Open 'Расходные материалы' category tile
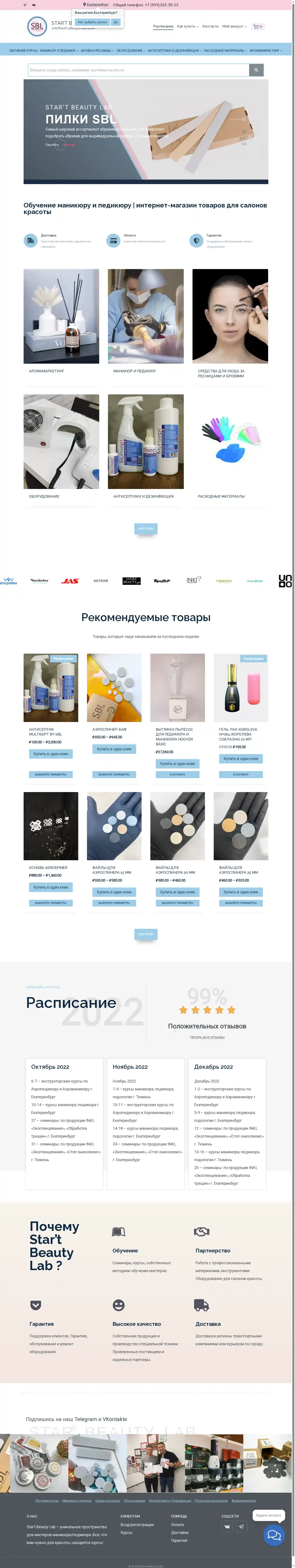 point(230,442)
